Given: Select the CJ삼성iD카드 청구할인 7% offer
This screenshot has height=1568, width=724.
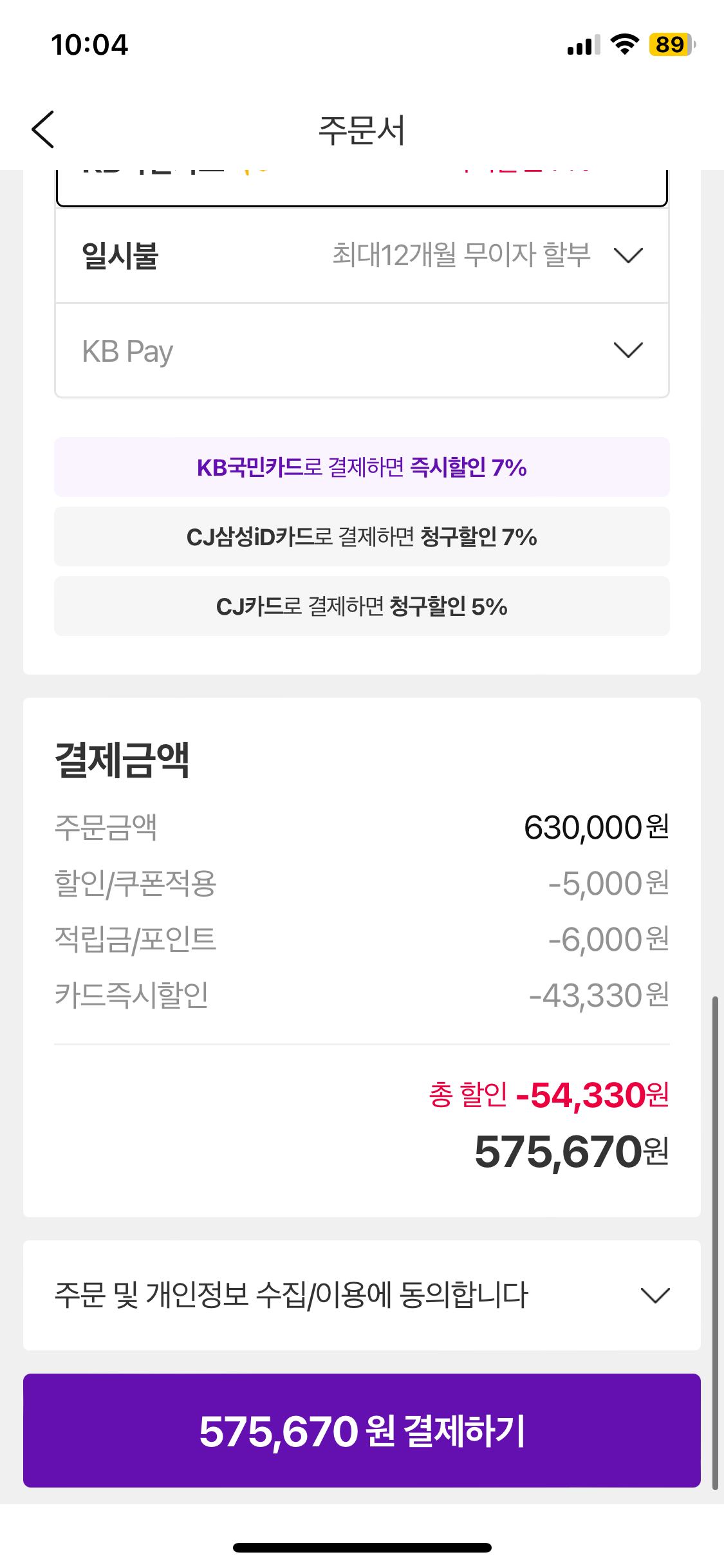Looking at the screenshot, I should [x=362, y=537].
